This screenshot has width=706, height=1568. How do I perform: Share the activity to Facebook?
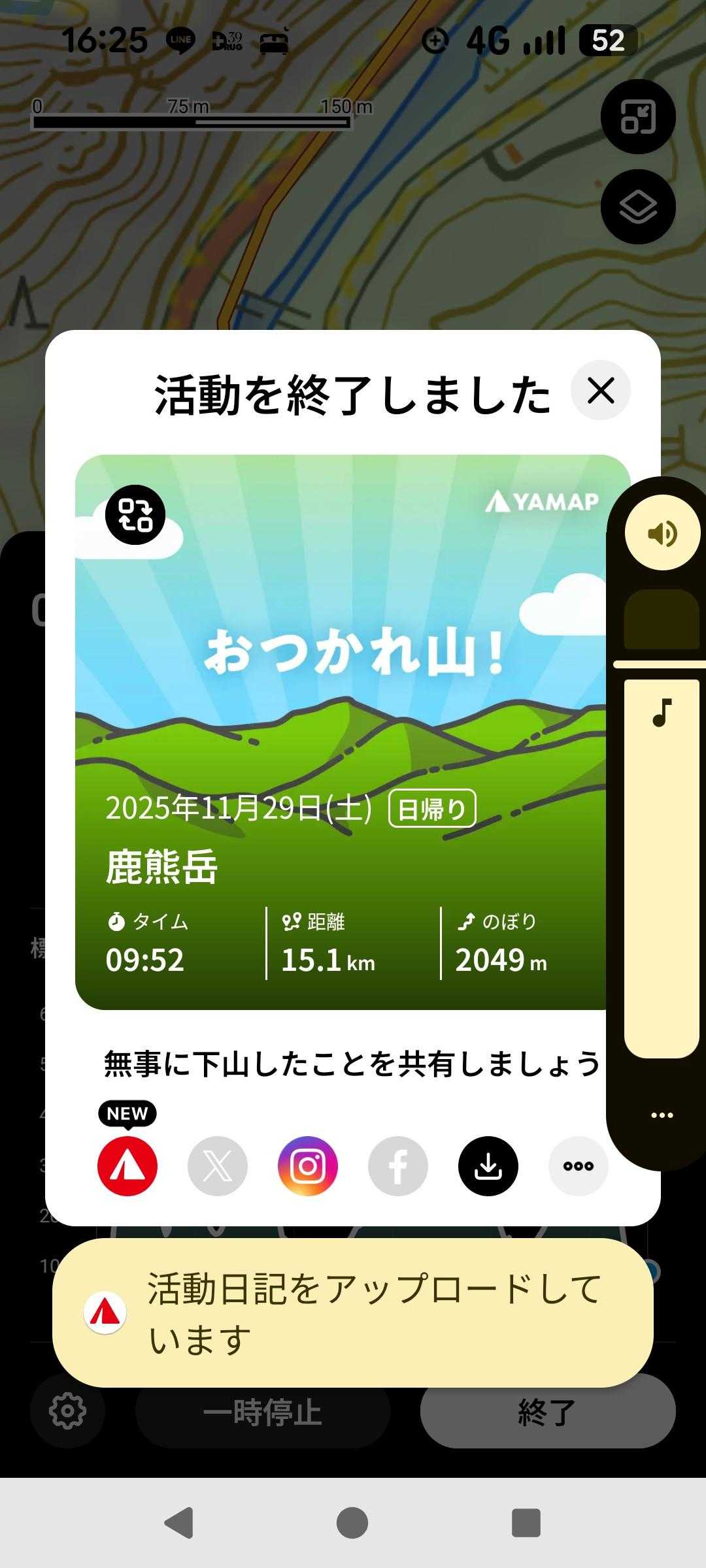pos(398,1166)
